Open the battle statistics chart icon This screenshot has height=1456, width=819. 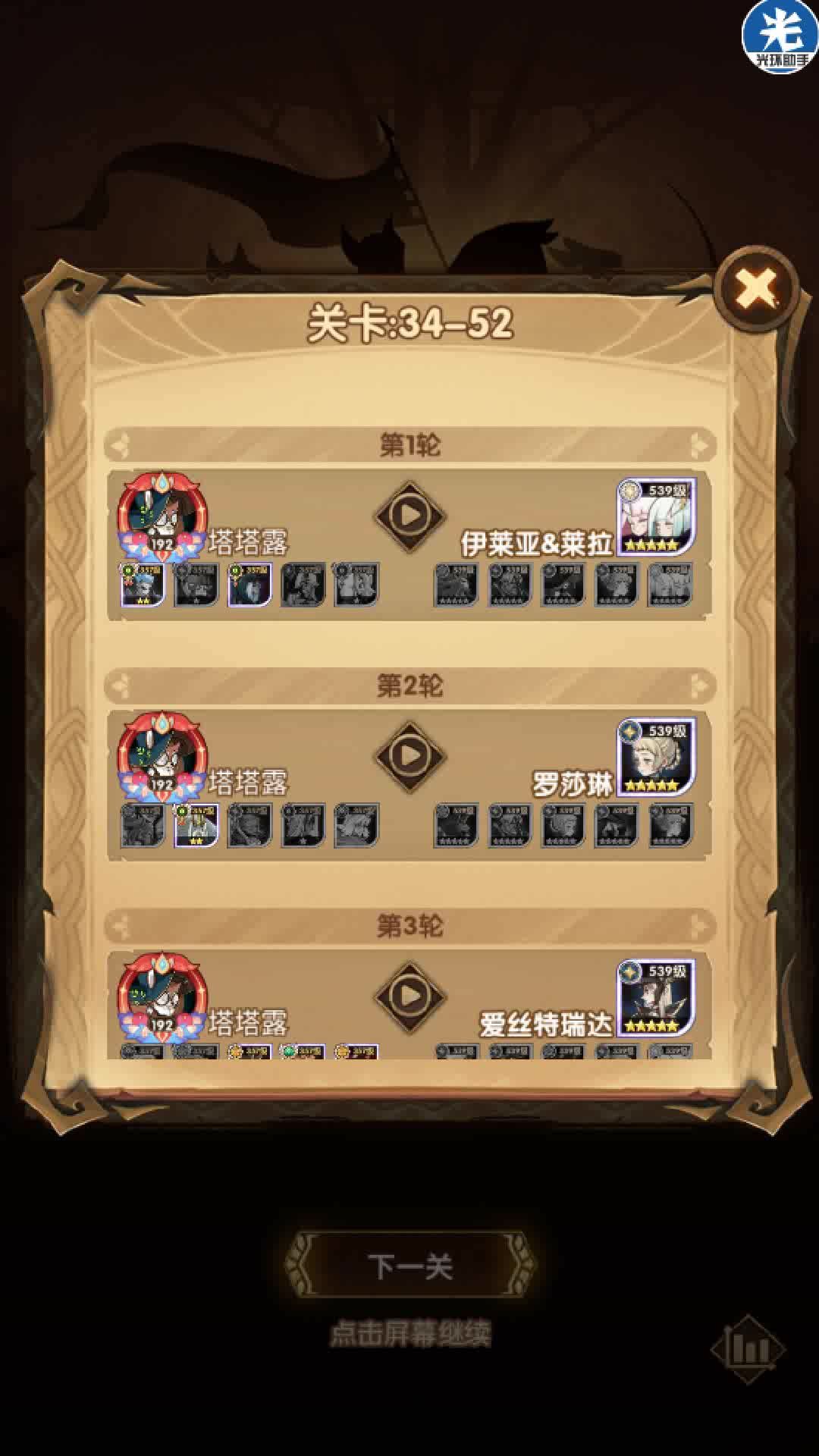tap(748, 1349)
